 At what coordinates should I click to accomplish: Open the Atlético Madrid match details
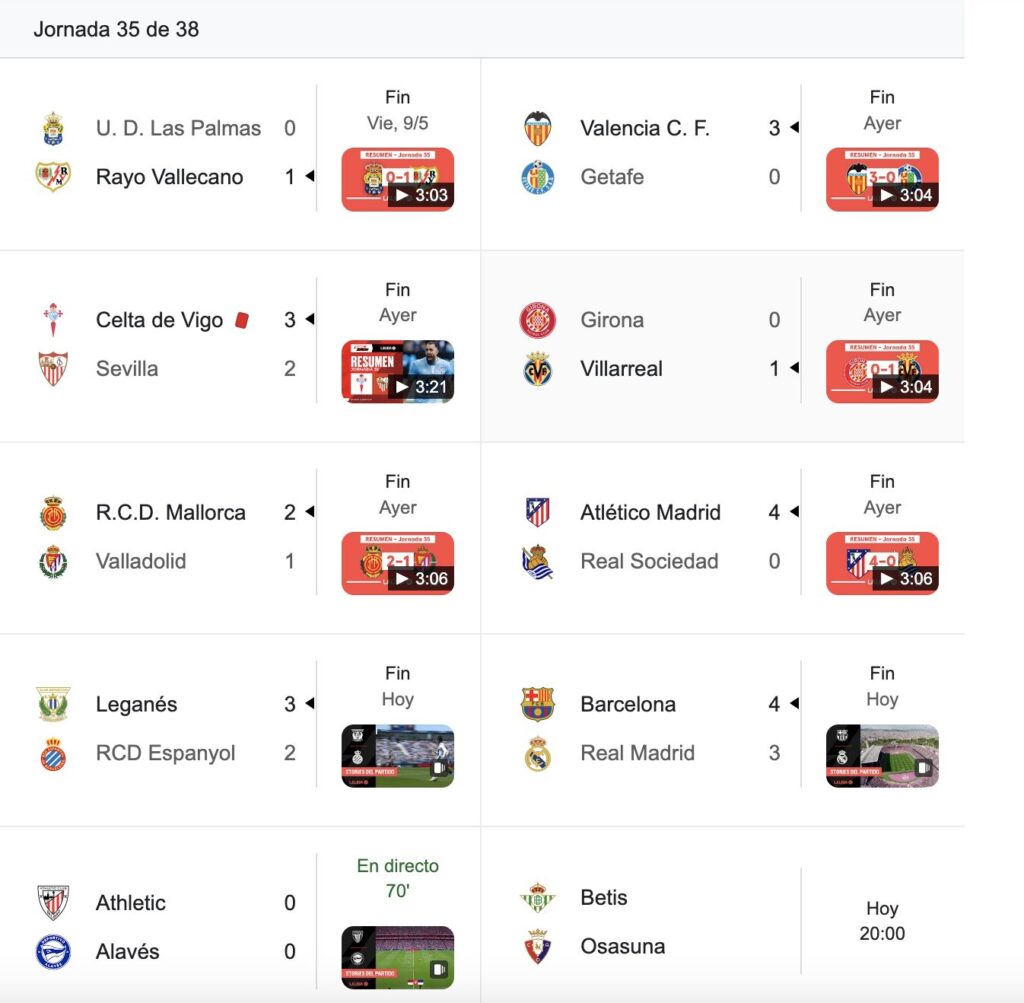[x=650, y=513]
